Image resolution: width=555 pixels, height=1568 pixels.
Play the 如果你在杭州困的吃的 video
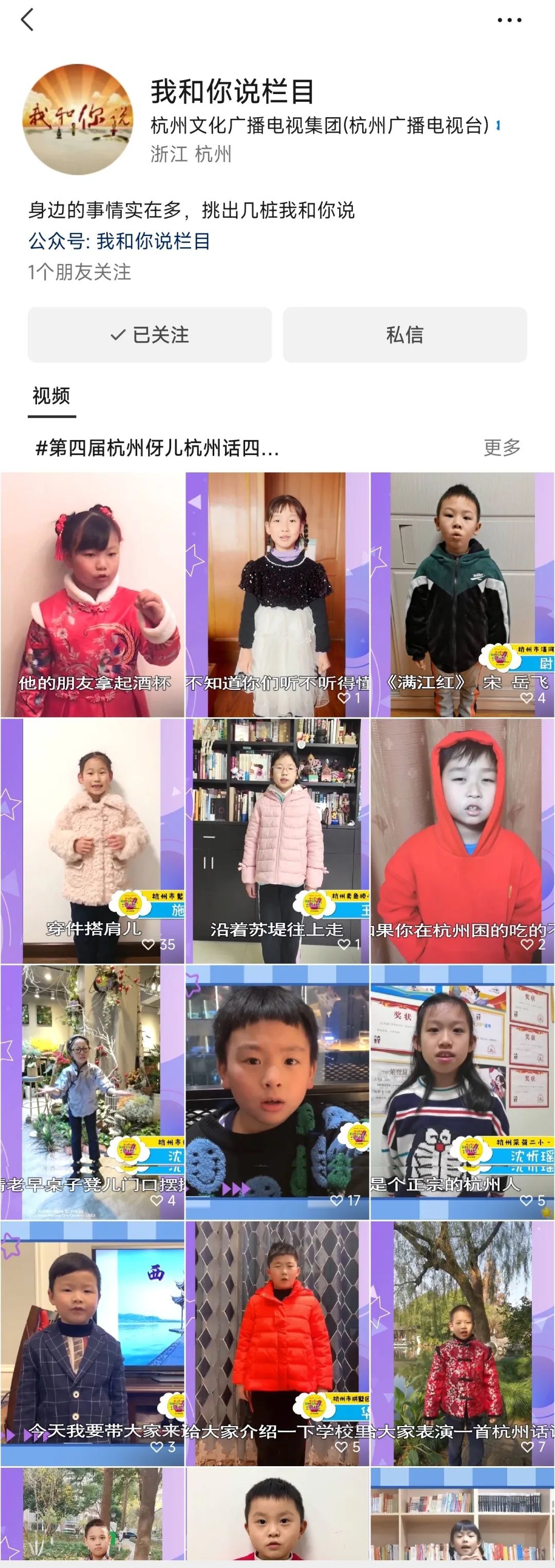pyautogui.click(x=462, y=840)
